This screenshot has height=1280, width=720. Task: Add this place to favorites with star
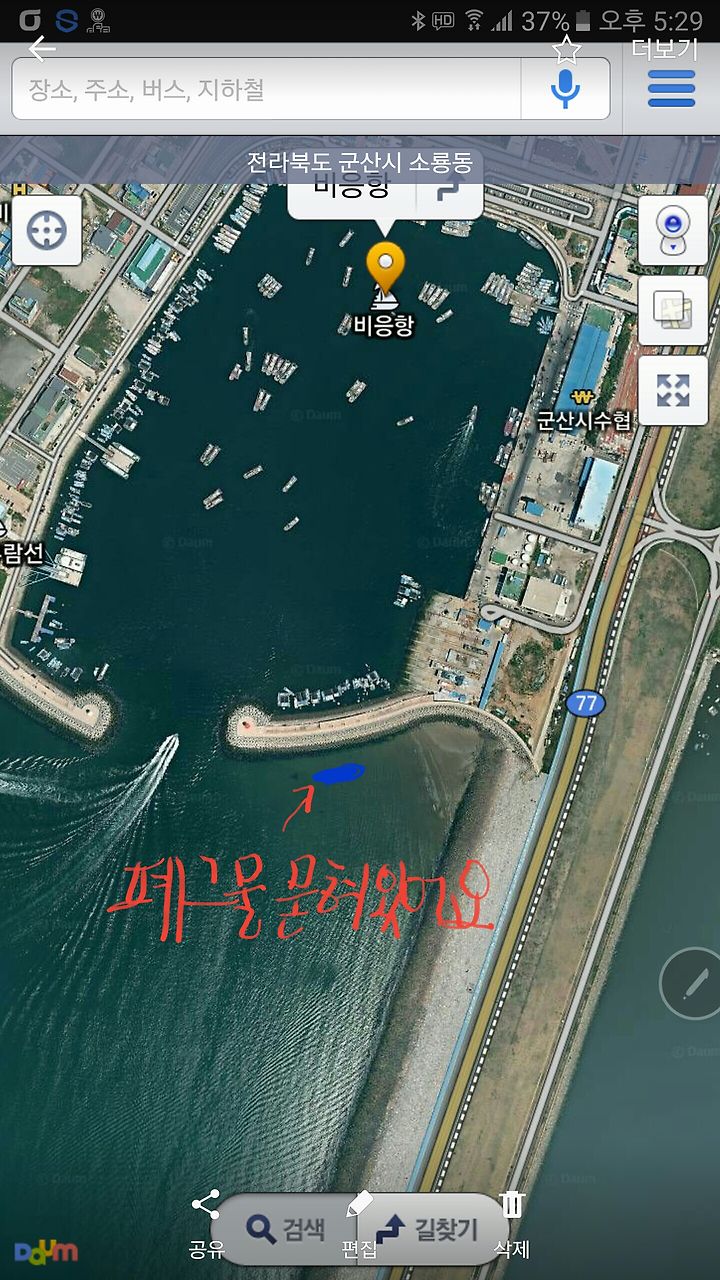567,48
